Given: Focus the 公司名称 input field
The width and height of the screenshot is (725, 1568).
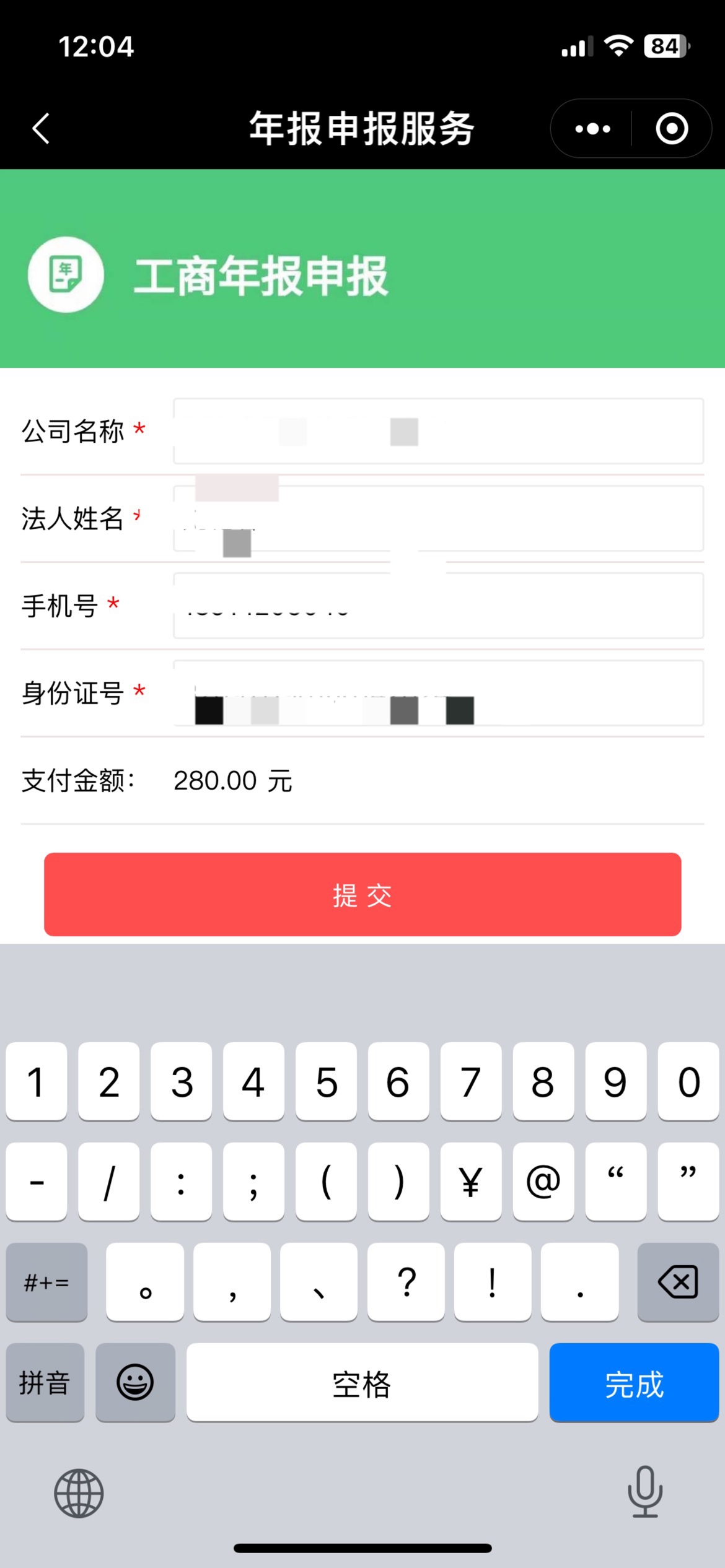Looking at the screenshot, I should [x=437, y=431].
